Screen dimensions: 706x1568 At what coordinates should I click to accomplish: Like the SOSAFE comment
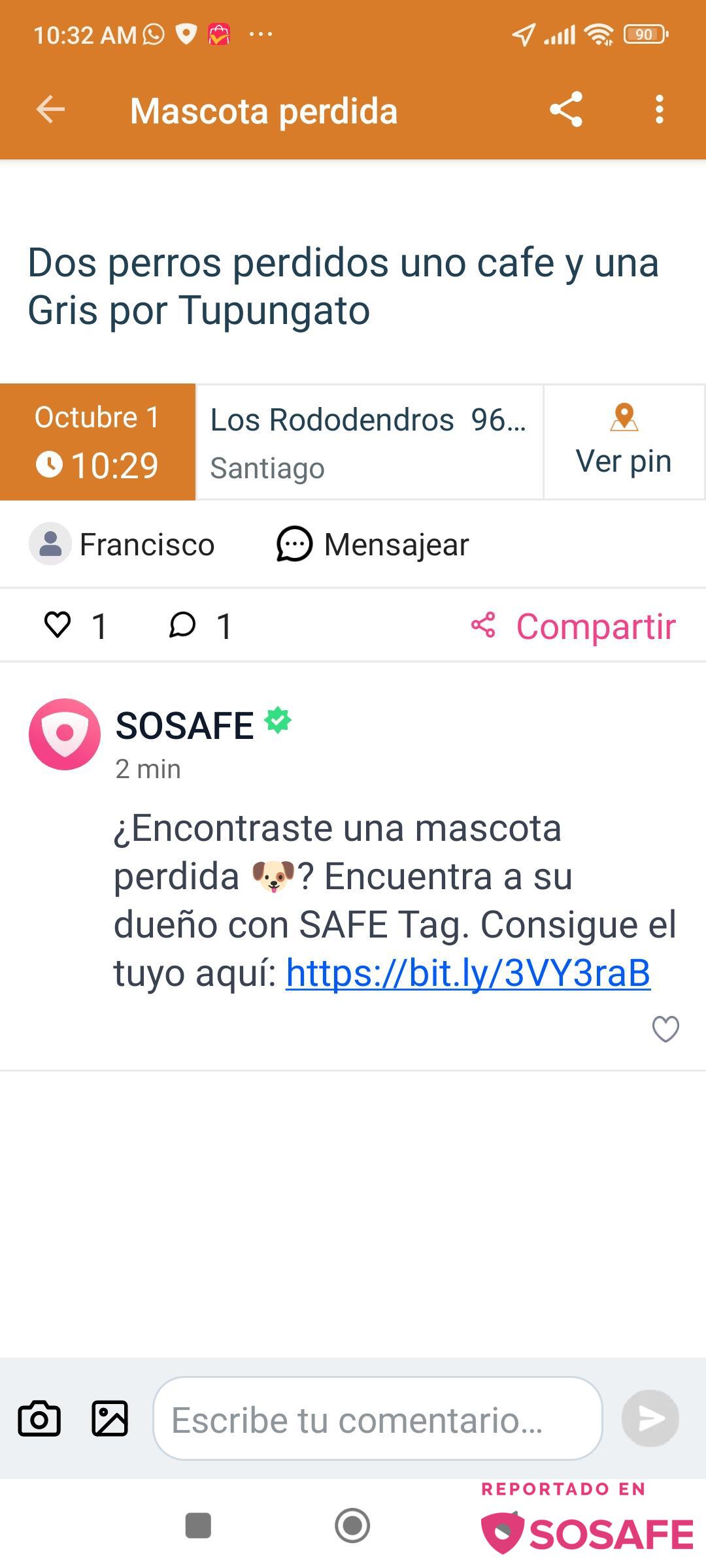(x=665, y=1029)
